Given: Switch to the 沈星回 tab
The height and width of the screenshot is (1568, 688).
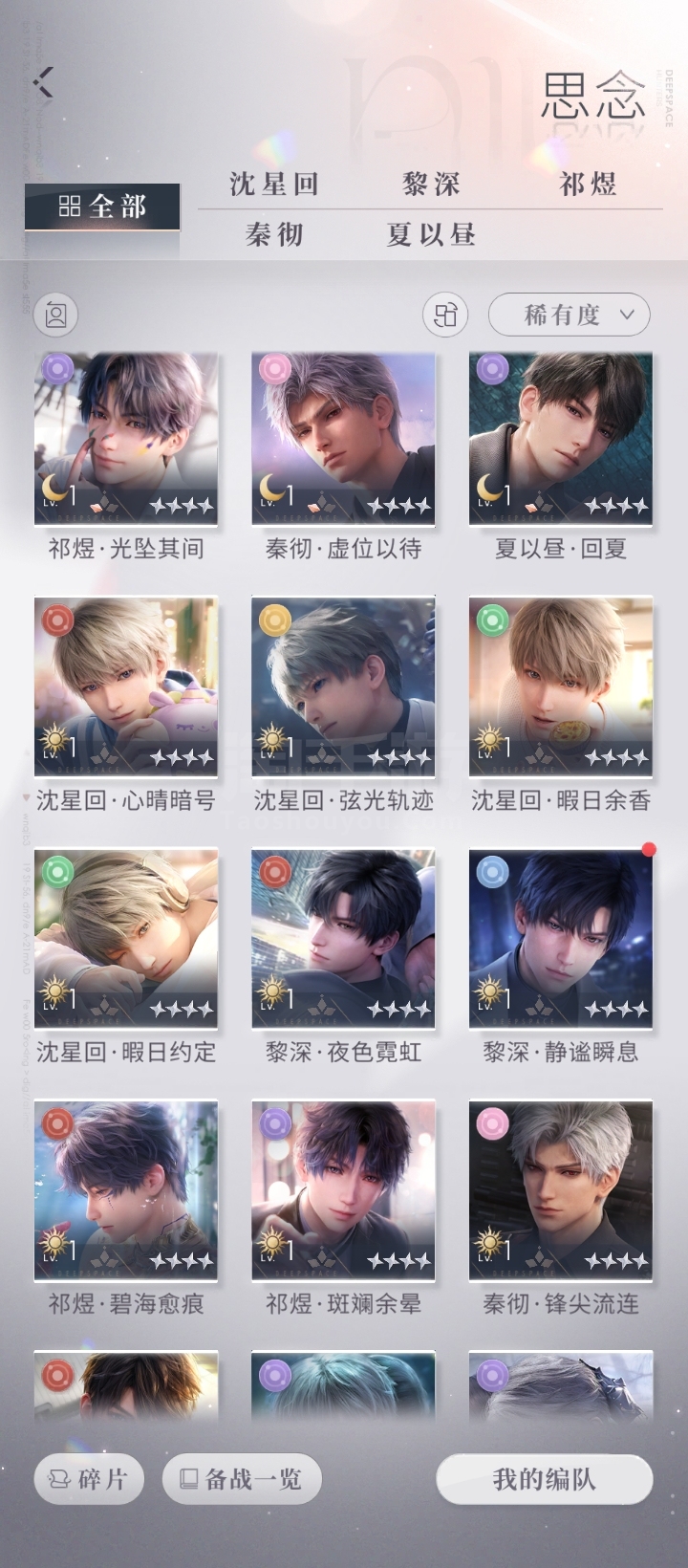Looking at the screenshot, I should (274, 184).
